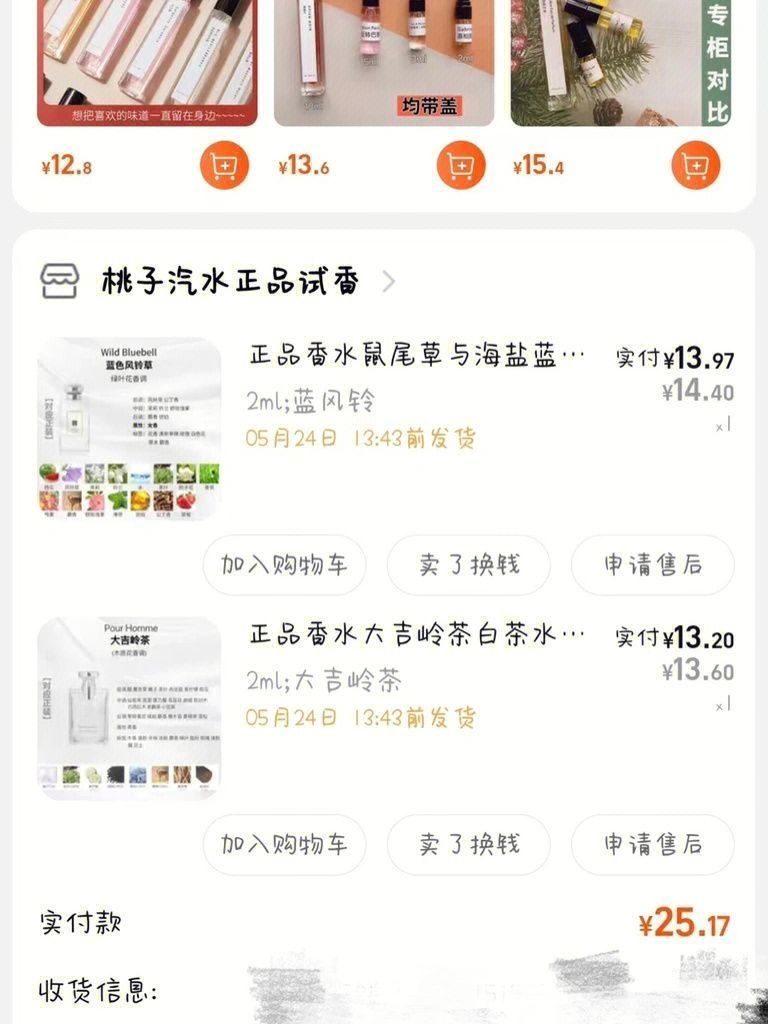This screenshot has height=1024, width=768.
Task: Tap 加入购物车 for the 蓝风铃 item
Action: (x=284, y=565)
